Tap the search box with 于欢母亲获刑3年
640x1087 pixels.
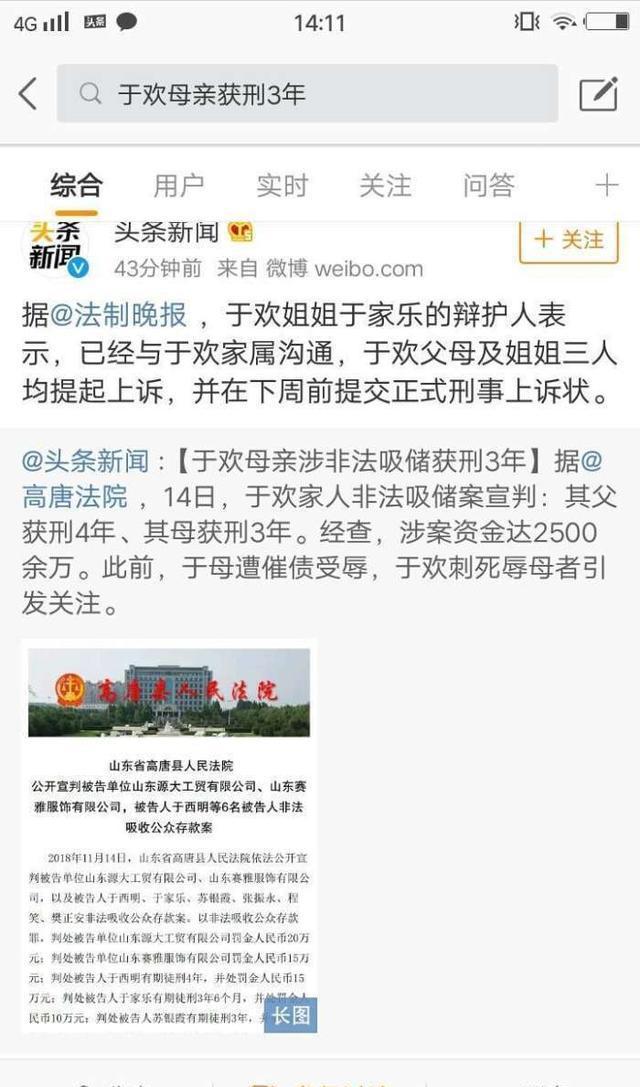click(x=307, y=94)
